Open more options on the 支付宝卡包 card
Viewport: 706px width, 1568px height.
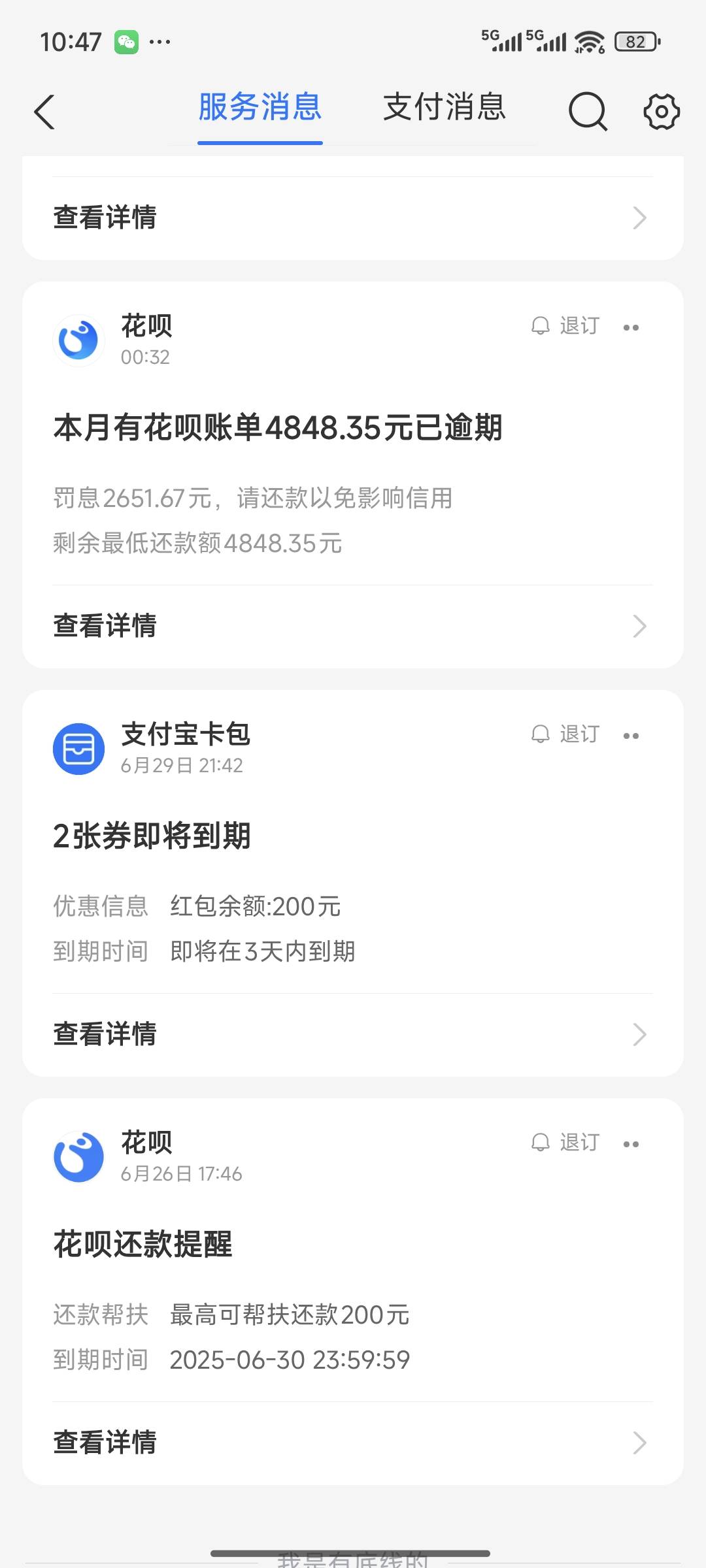point(631,736)
